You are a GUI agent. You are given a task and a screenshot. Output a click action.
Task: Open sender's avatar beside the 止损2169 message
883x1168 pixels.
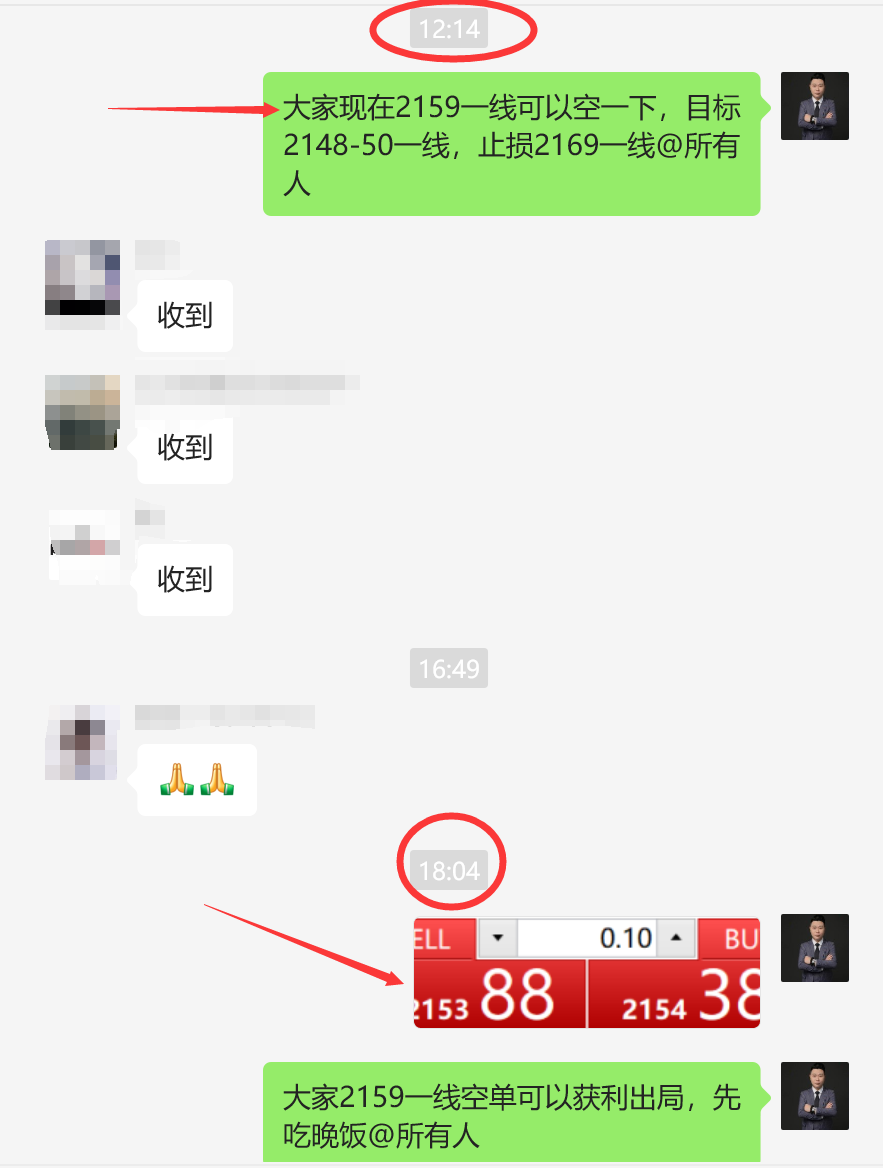pyautogui.click(x=814, y=106)
